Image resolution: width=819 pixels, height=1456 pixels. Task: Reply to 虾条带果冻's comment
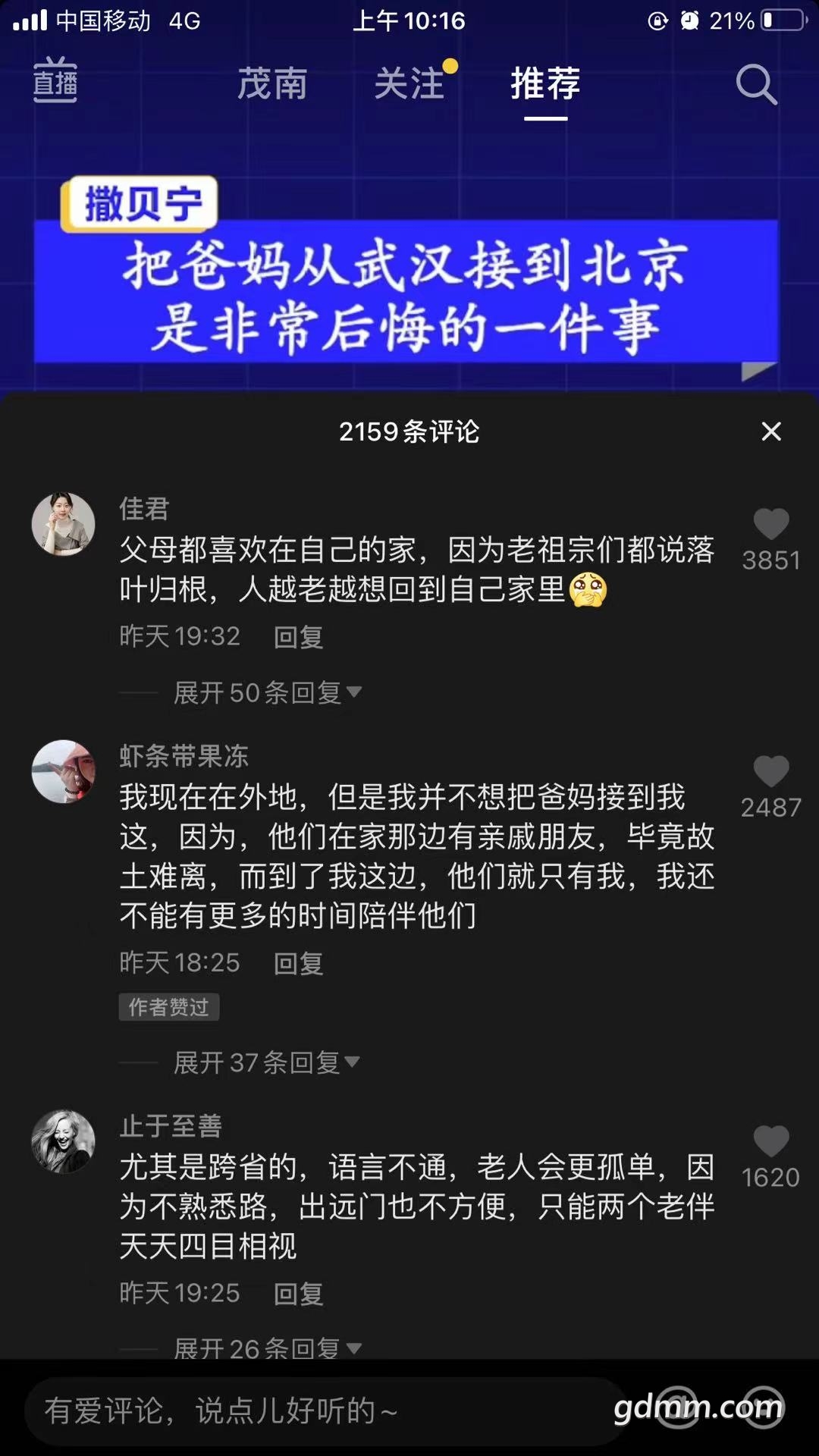point(298,963)
